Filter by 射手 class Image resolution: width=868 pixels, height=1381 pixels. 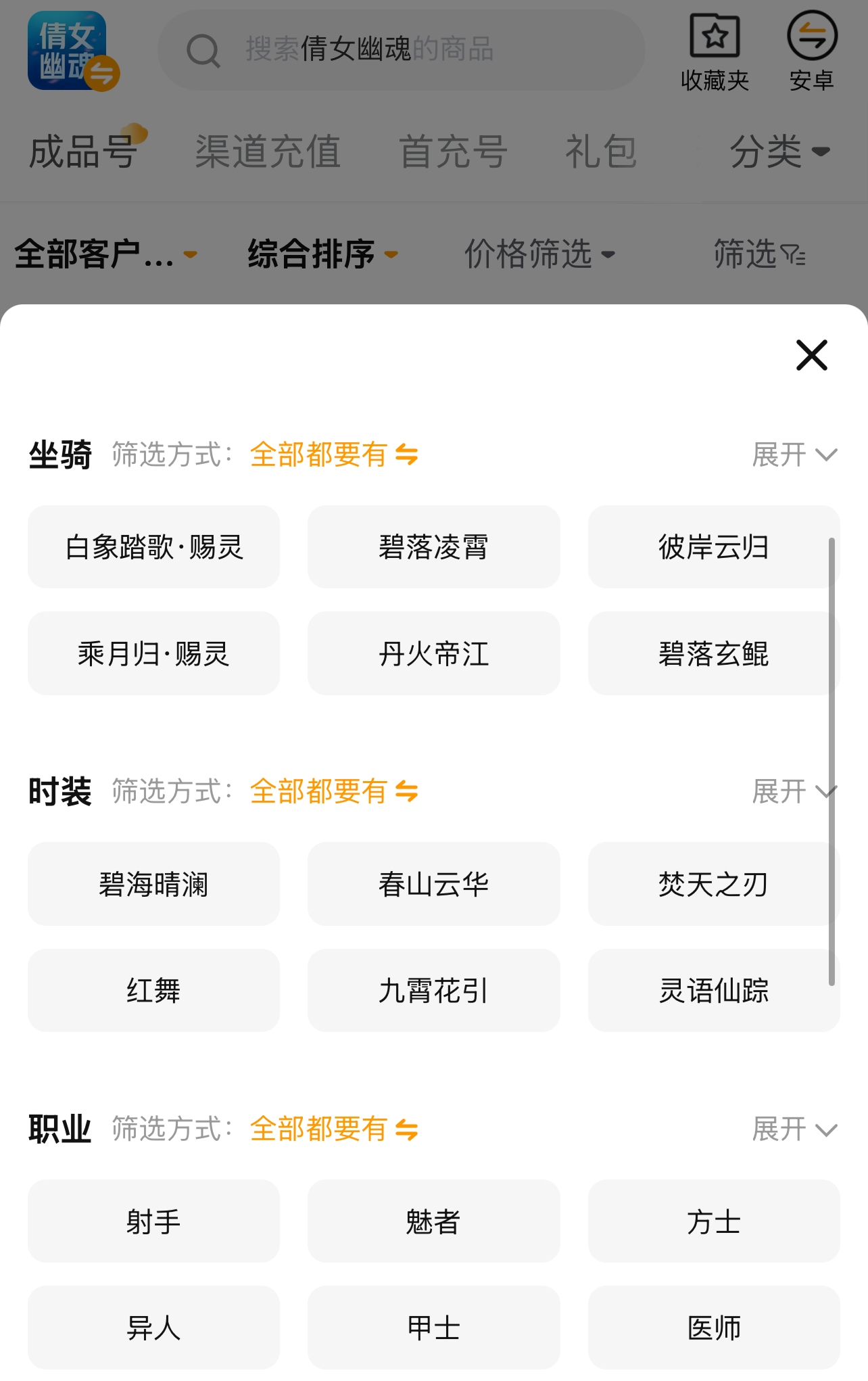[x=153, y=1221]
